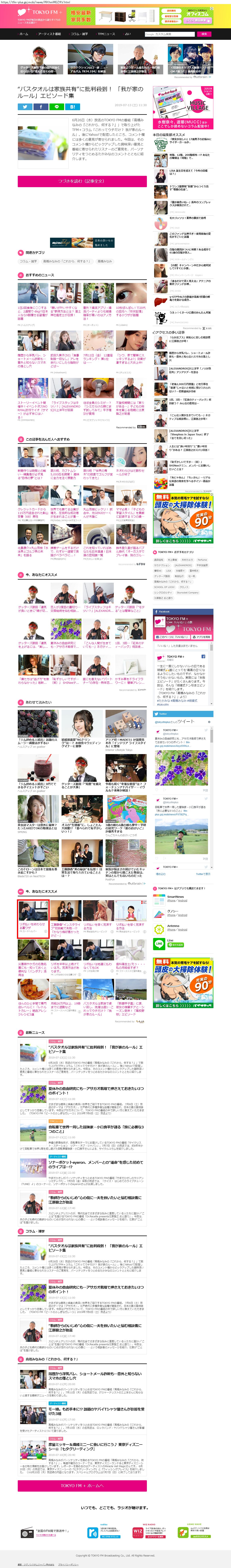This screenshot has height=1568, width=231.
Task: Open the コラム・雑学 navigation tab
Action: 79,34
